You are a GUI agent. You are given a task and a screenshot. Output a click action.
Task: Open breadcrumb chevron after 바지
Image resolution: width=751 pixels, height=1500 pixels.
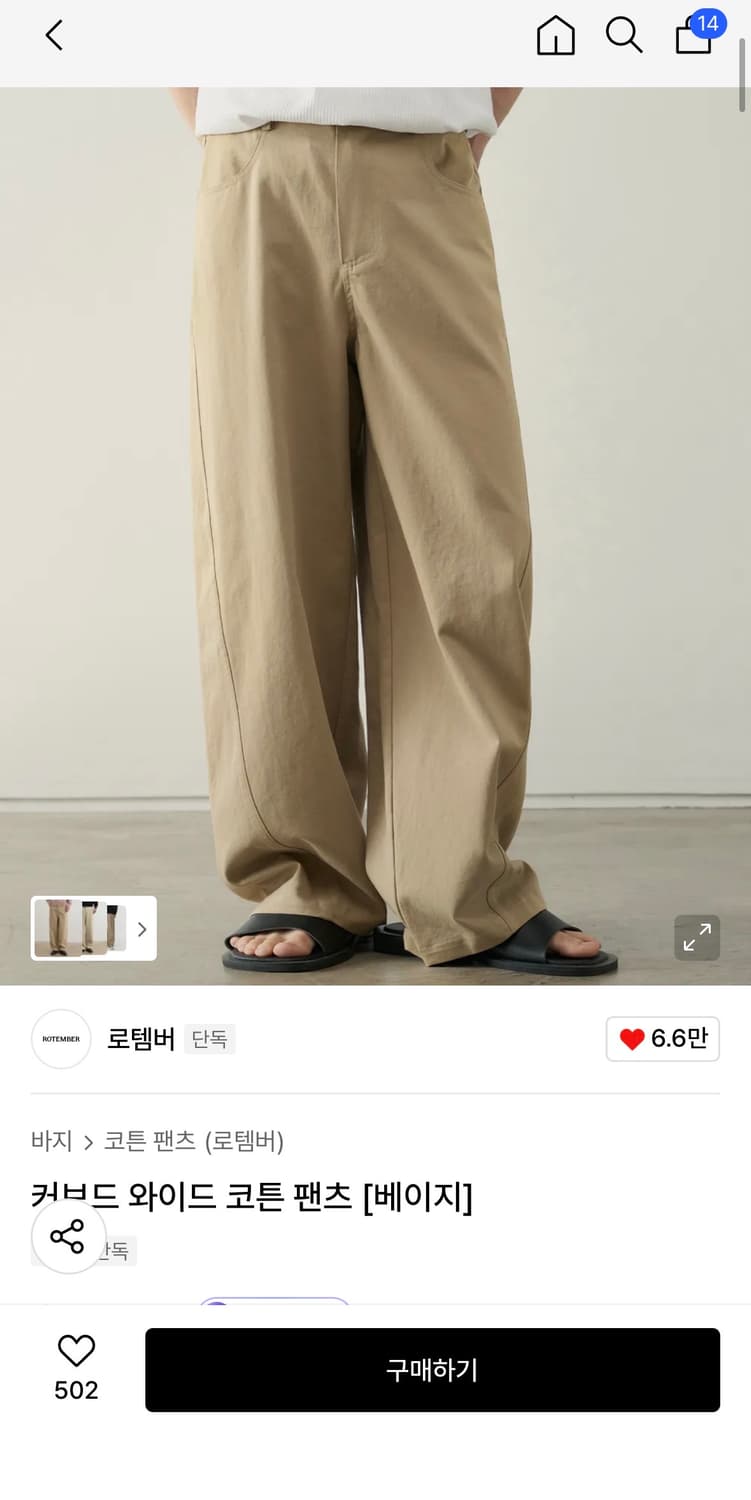89,1141
